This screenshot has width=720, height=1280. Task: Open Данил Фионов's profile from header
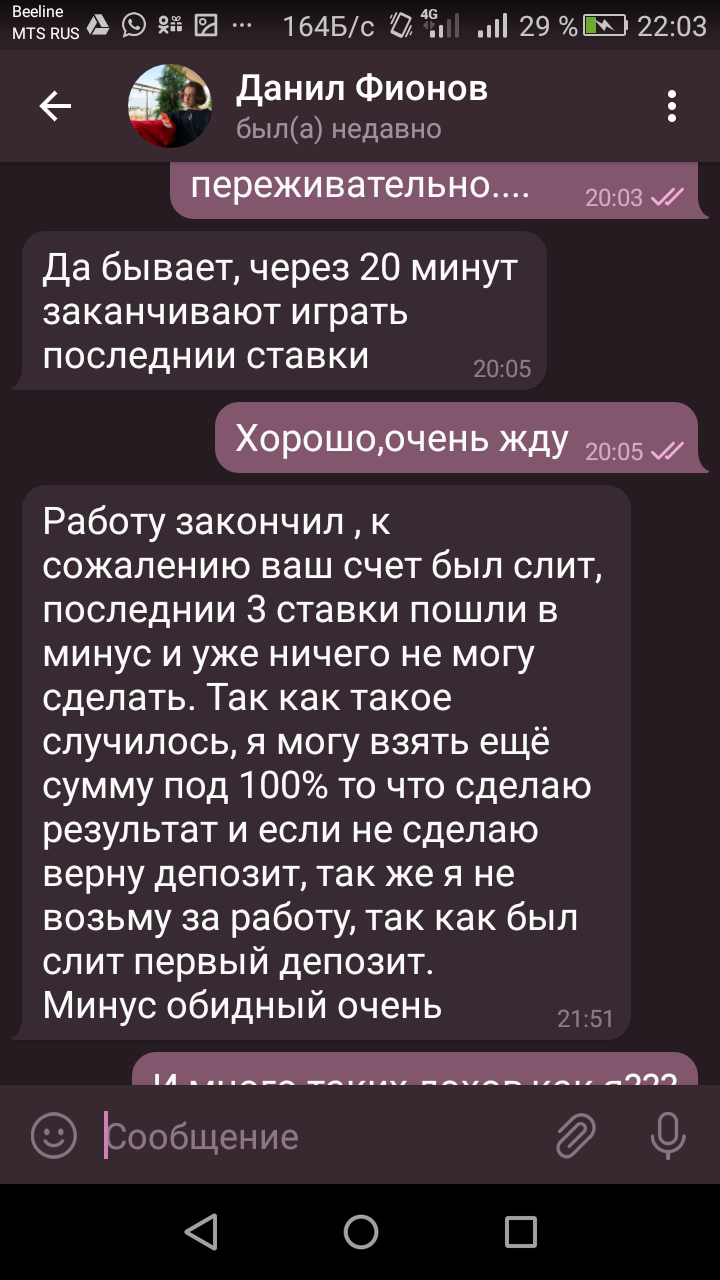point(361,106)
